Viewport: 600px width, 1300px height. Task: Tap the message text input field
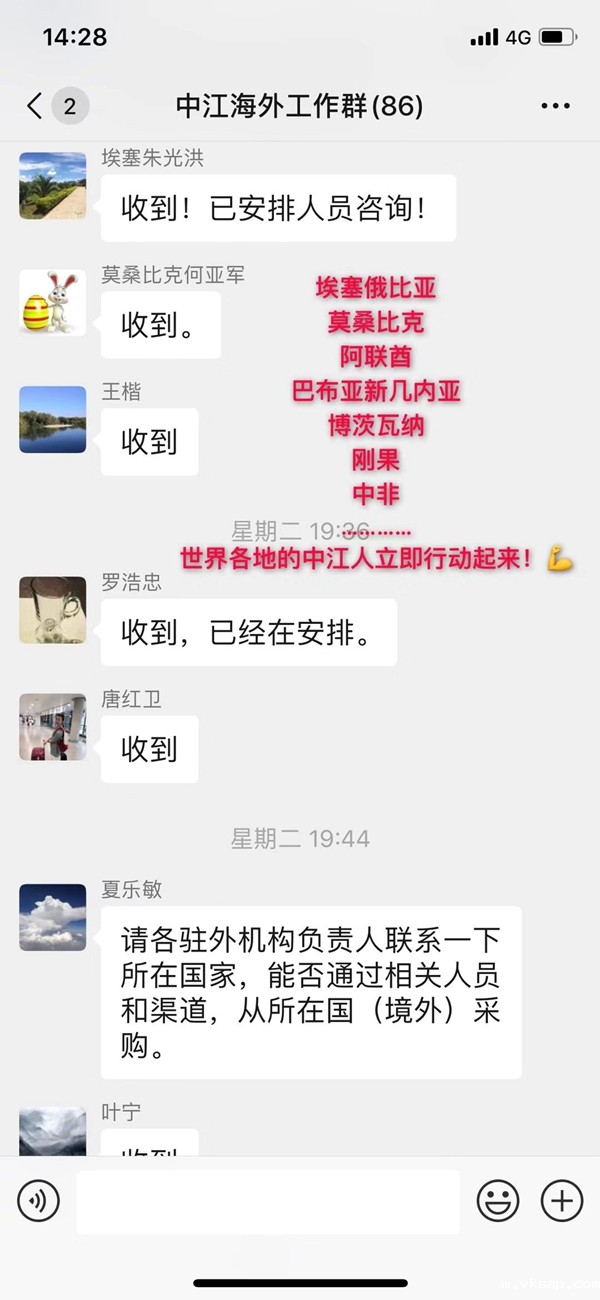click(268, 1201)
